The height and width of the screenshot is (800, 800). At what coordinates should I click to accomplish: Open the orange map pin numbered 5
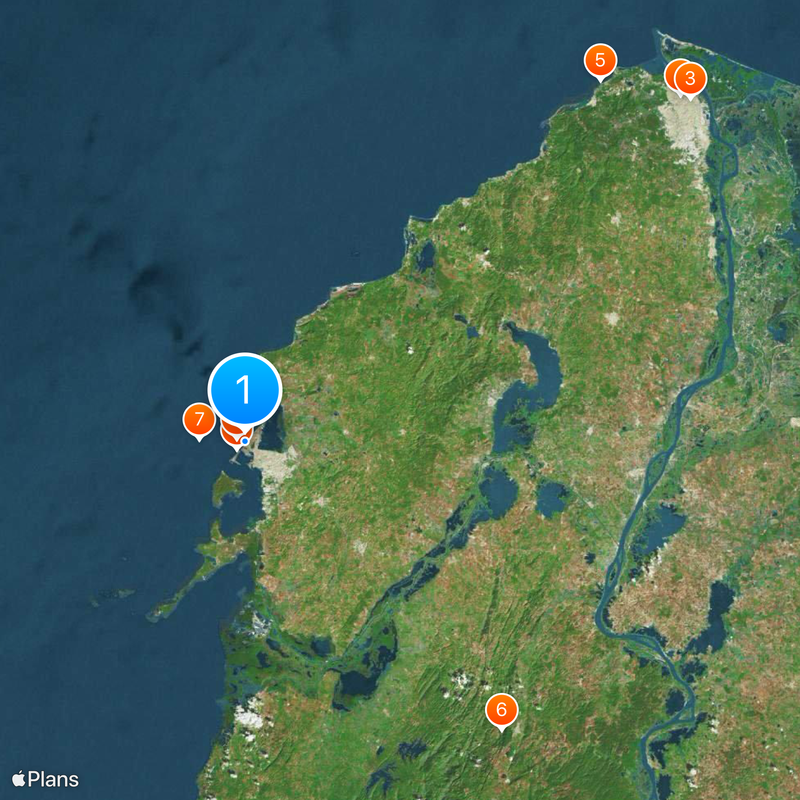[x=600, y=60]
